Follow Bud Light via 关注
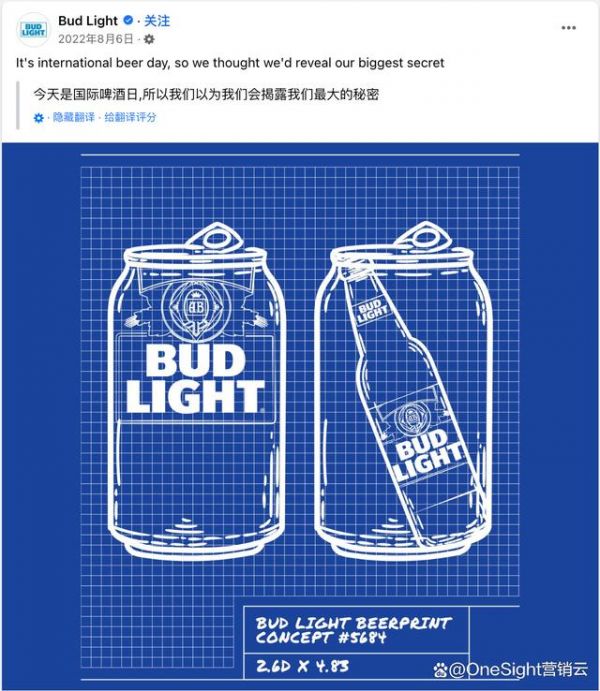Viewport: 600px width, 691px height. [157, 20]
